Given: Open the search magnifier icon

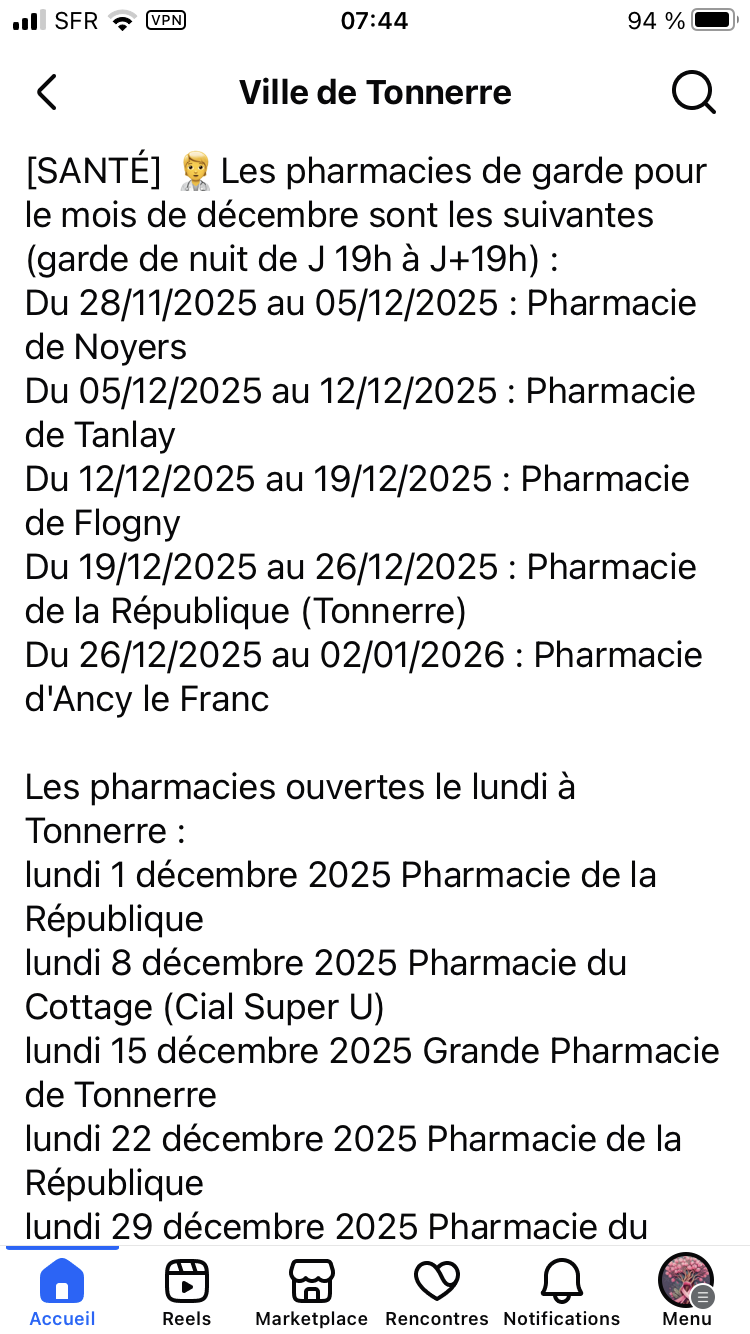Looking at the screenshot, I should (x=692, y=92).
